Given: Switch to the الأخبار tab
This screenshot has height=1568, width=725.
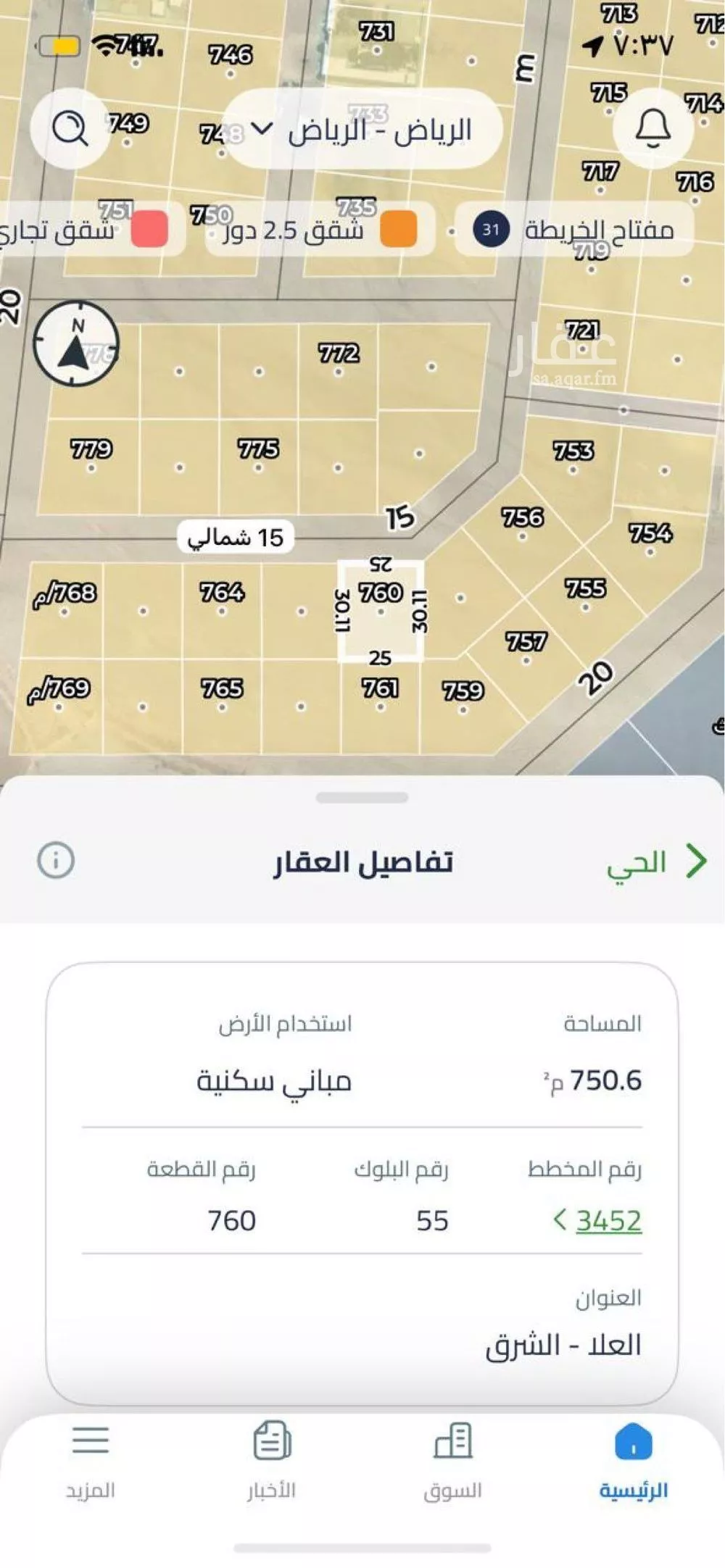Looking at the screenshot, I should [272, 1460].
